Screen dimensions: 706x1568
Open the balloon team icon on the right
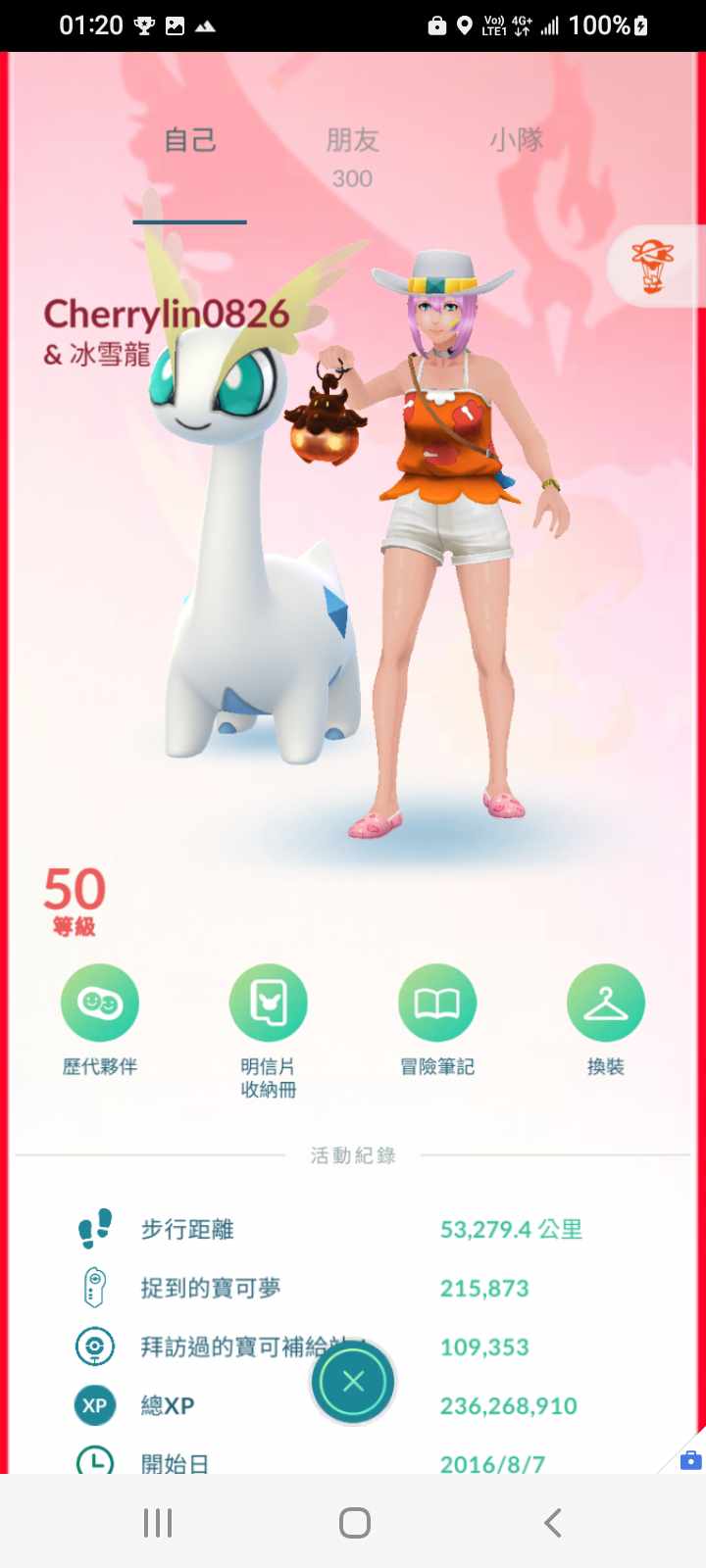pos(652,266)
